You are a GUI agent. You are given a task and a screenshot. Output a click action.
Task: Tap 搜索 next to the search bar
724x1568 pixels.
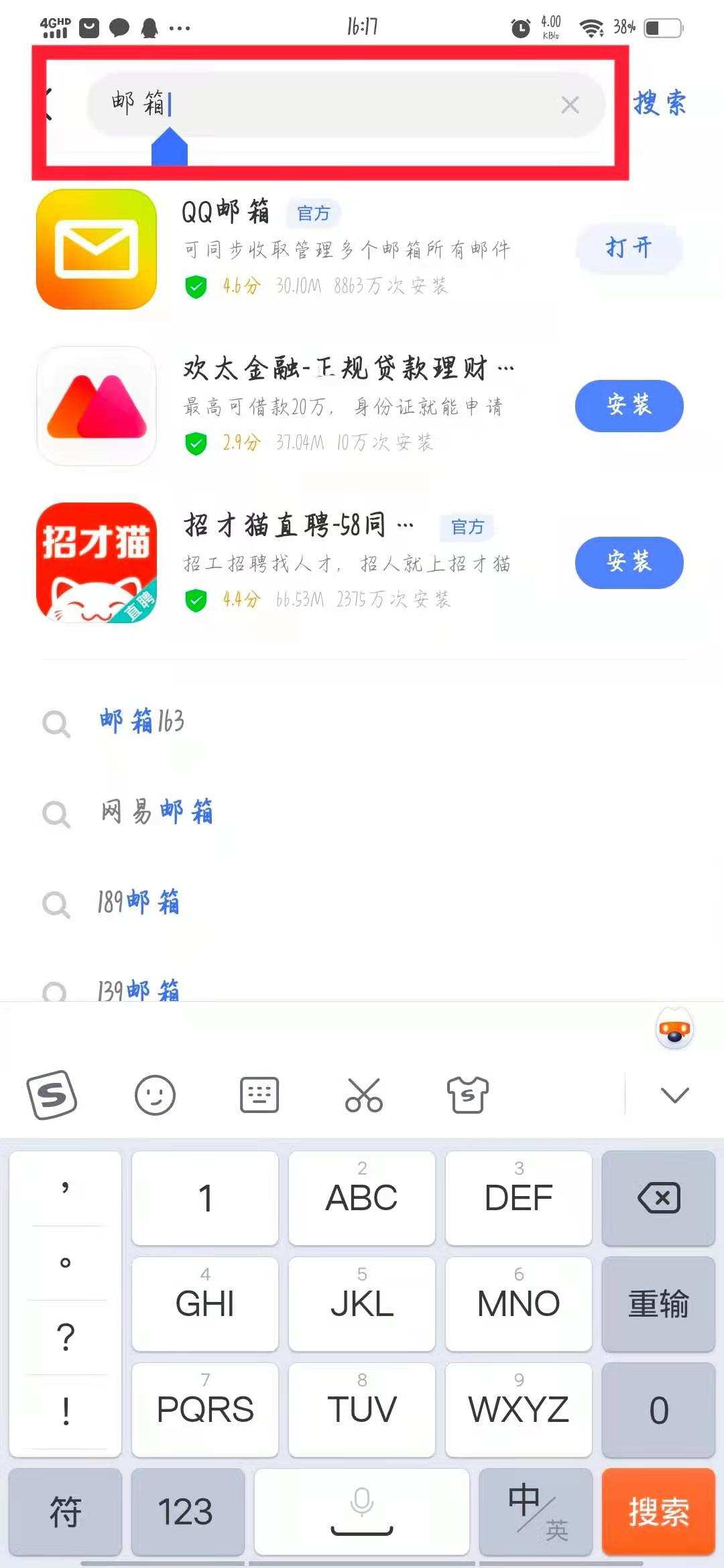click(659, 102)
